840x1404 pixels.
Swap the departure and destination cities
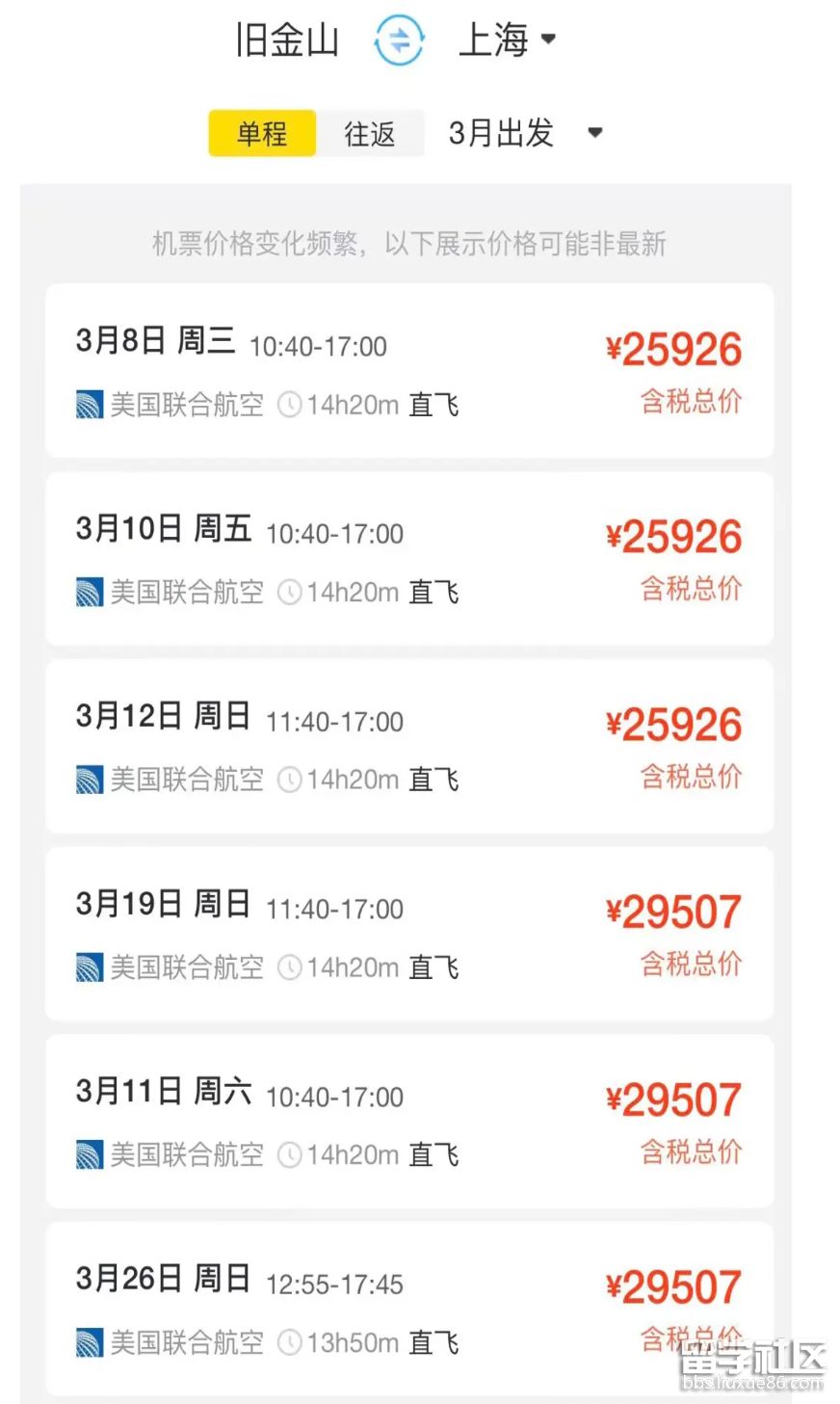click(399, 41)
